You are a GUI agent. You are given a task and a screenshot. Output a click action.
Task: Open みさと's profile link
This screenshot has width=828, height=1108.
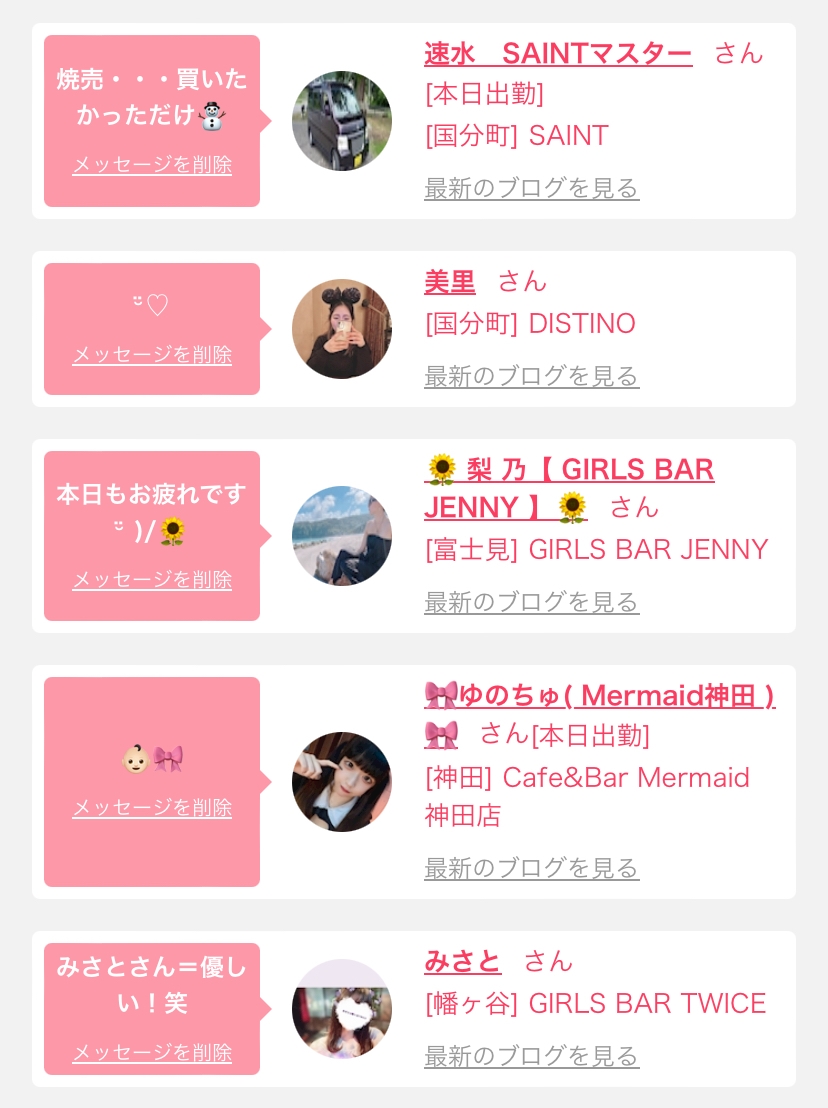(x=462, y=962)
